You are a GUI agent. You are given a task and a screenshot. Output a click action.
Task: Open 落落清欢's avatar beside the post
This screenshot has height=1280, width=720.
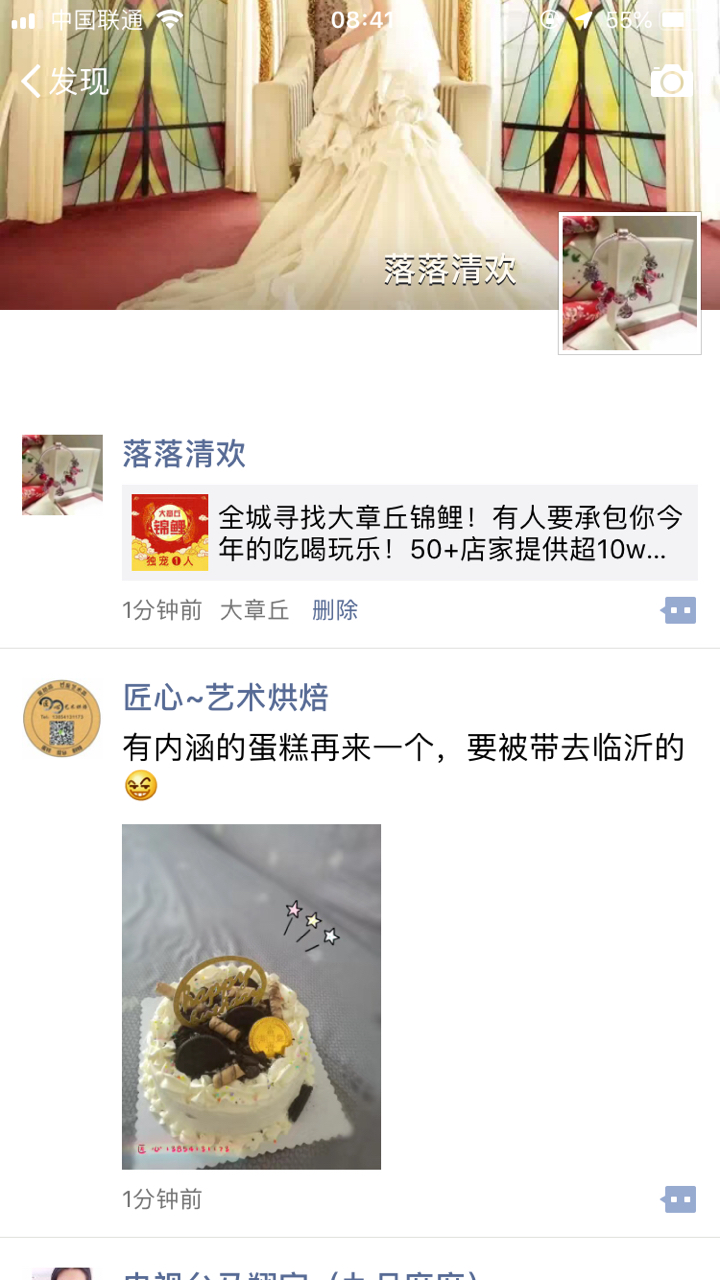(x=62, y=475)
